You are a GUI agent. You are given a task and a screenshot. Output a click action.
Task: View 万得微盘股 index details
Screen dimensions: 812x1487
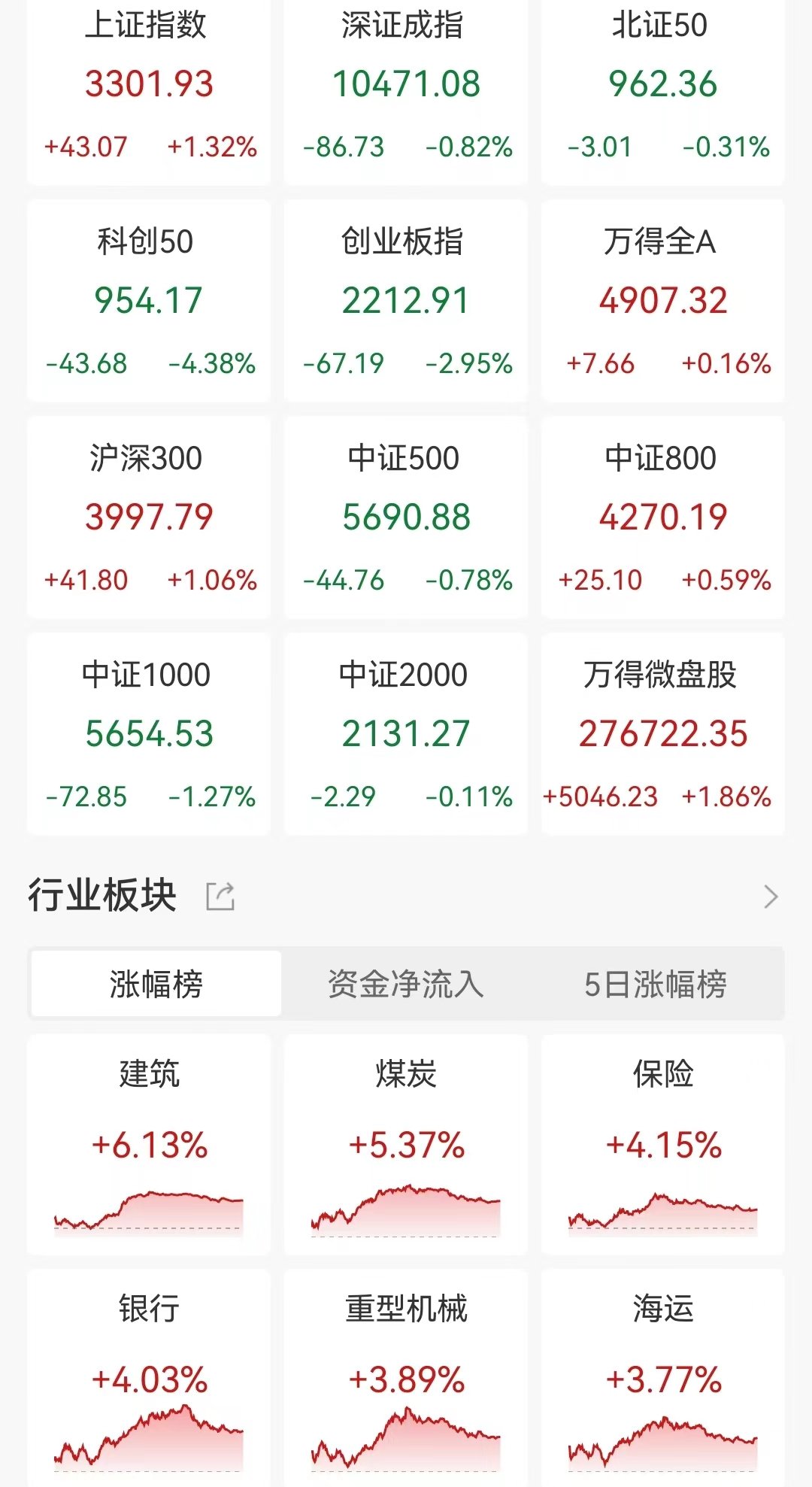pyautogui.click(x=663, y=734)
